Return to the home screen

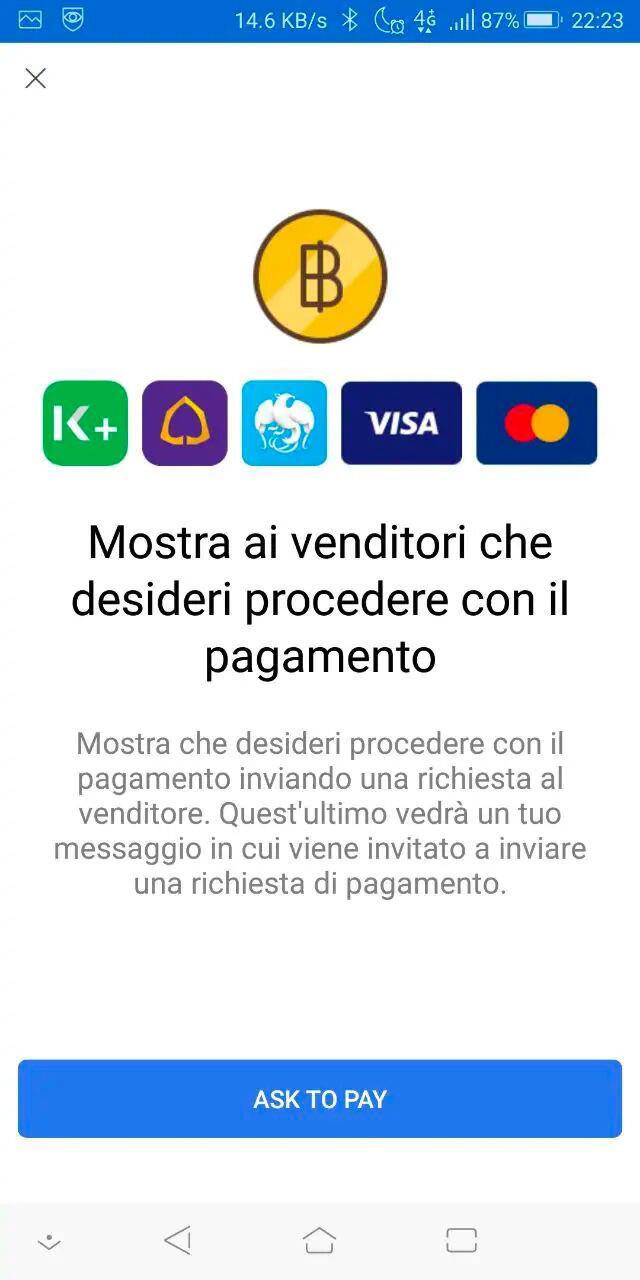(x=319, y=1241)
